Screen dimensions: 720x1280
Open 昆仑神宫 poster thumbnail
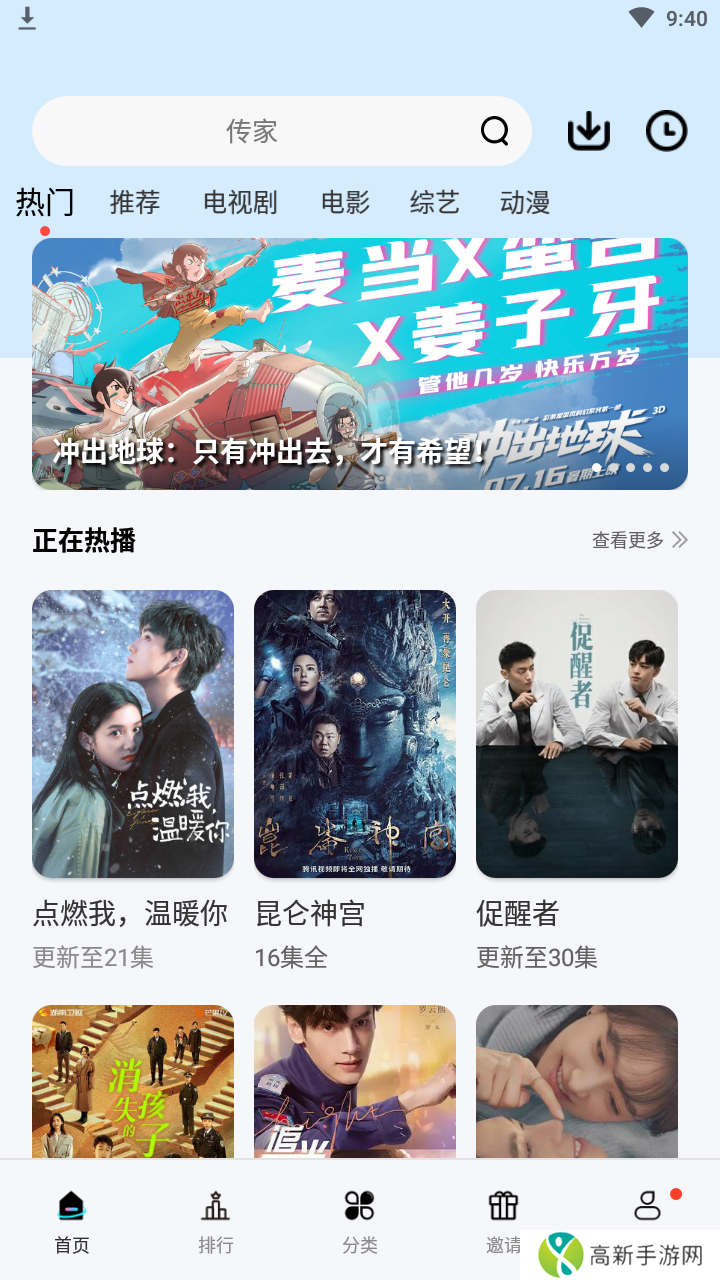(355, 733)
